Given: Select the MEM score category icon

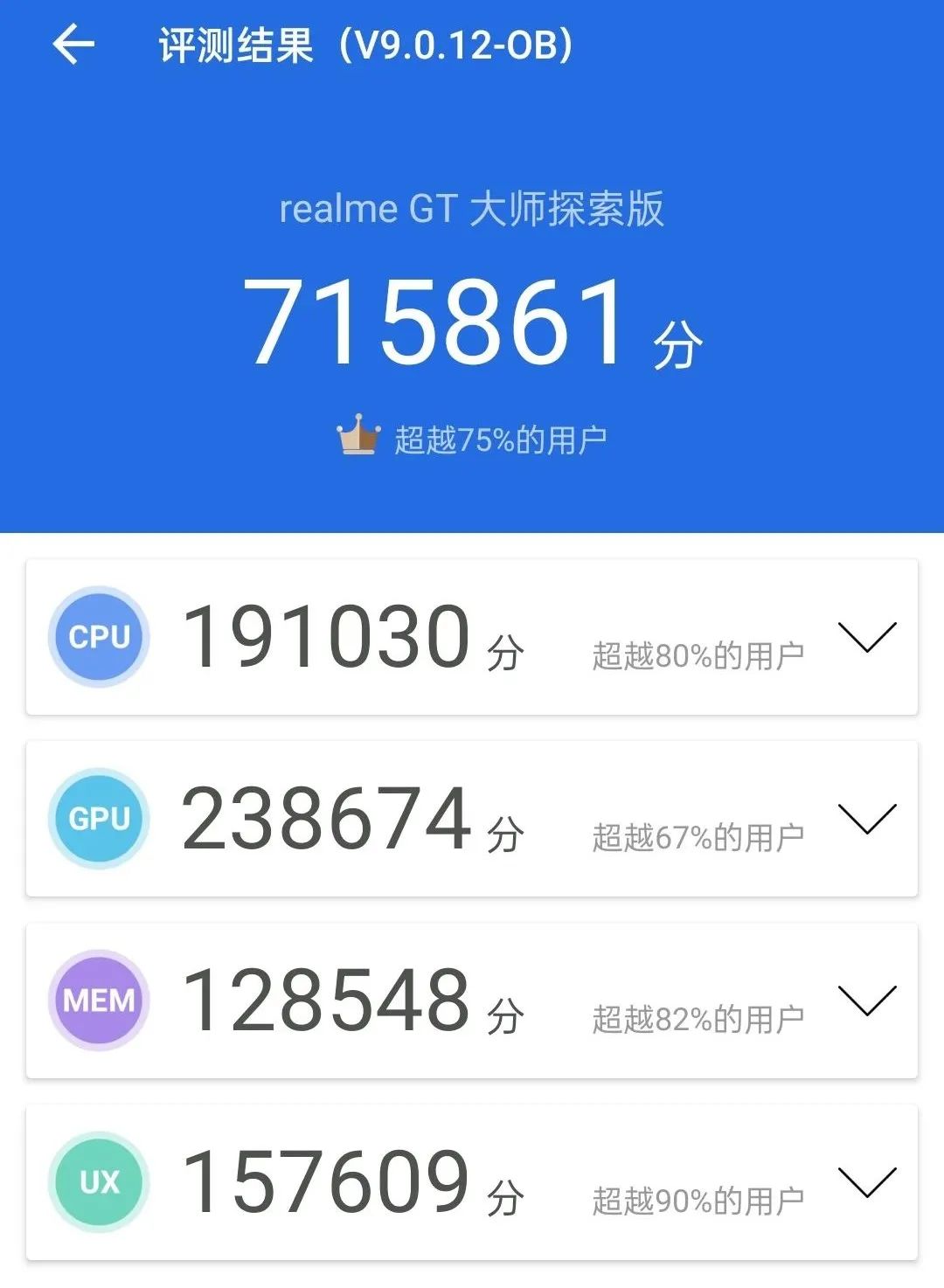Looking at the screenshot, I should [99, 1000].
